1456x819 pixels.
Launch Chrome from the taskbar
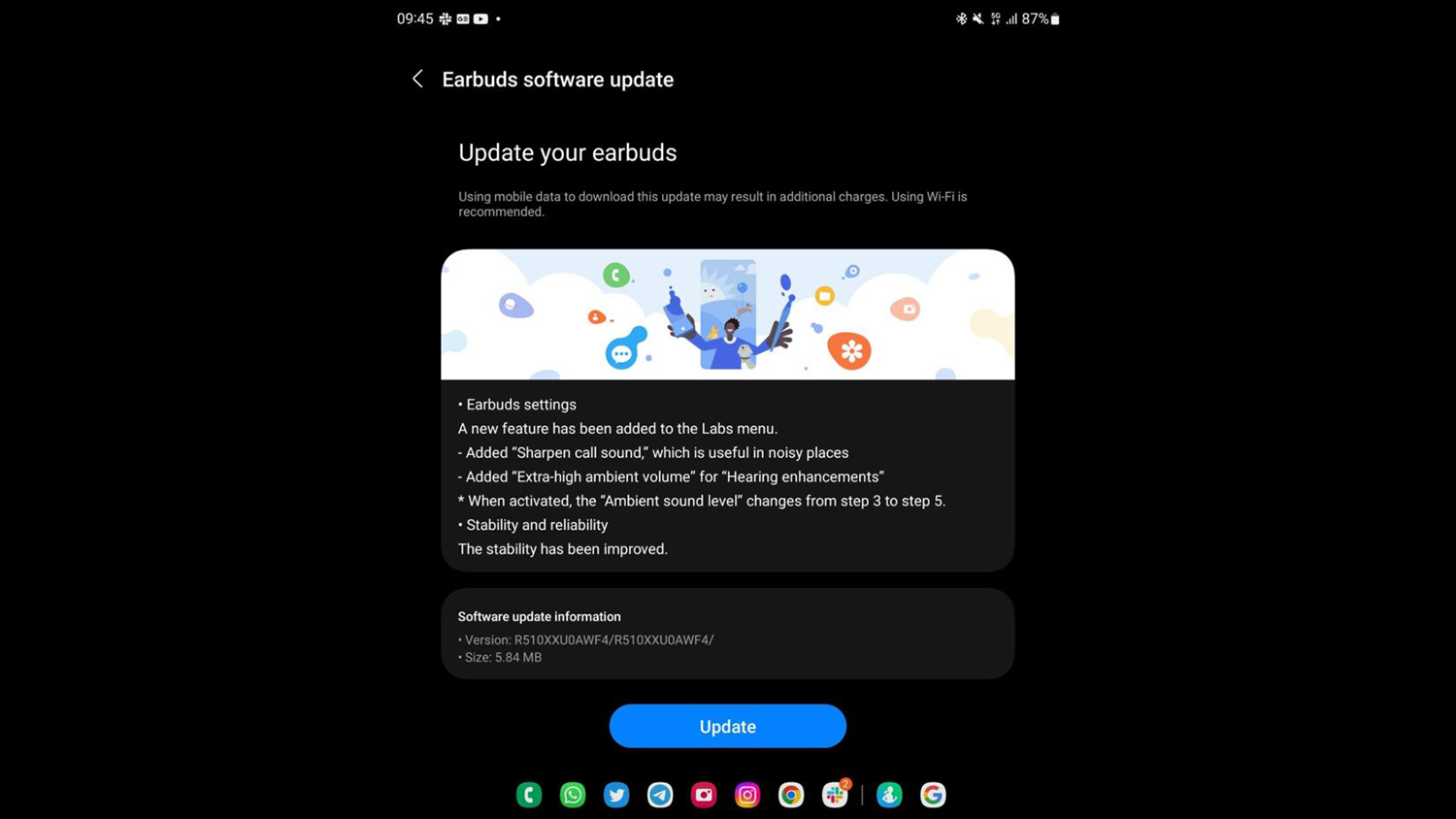point(791,795)
